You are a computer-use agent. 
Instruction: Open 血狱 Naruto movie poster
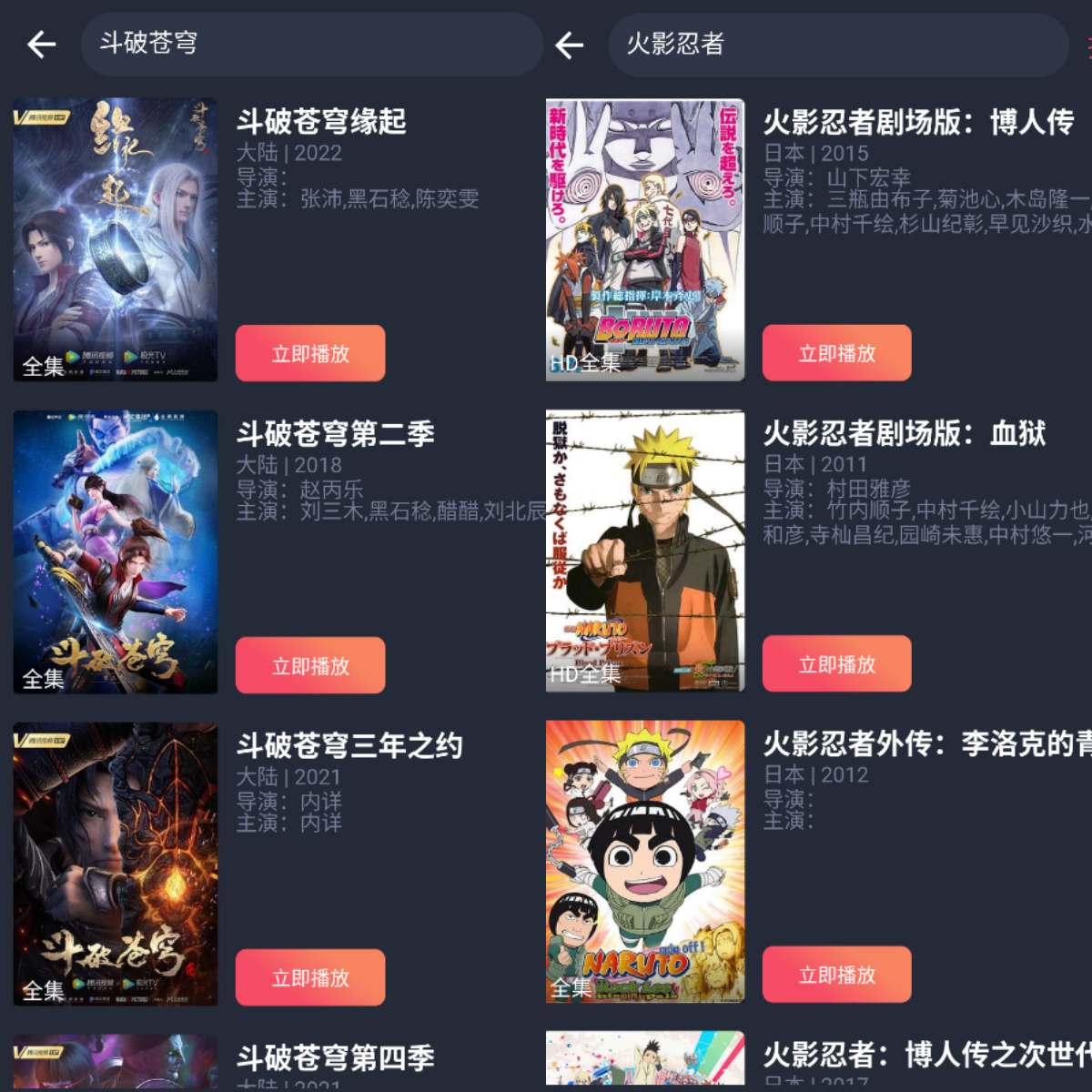[645, 551]
